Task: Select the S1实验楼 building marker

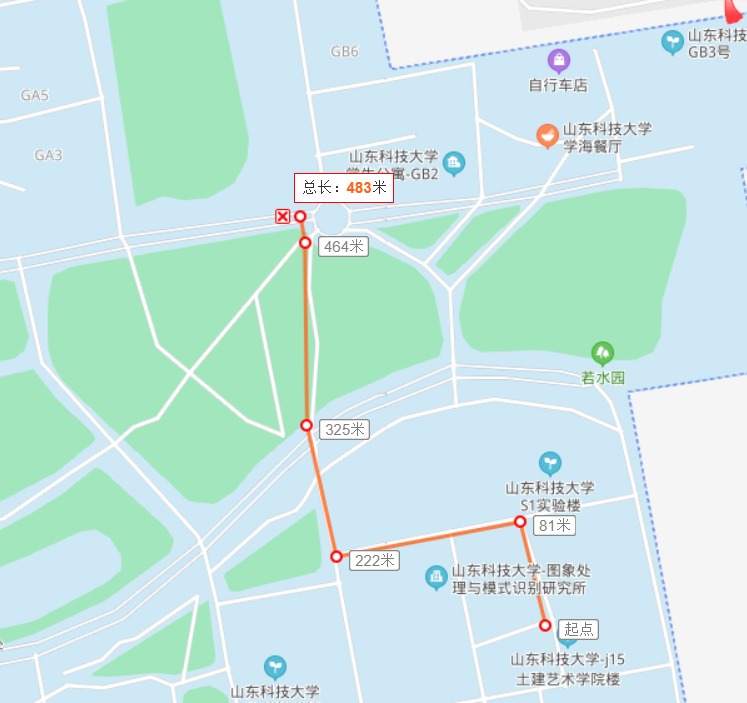Action: [x=550, y=463]
